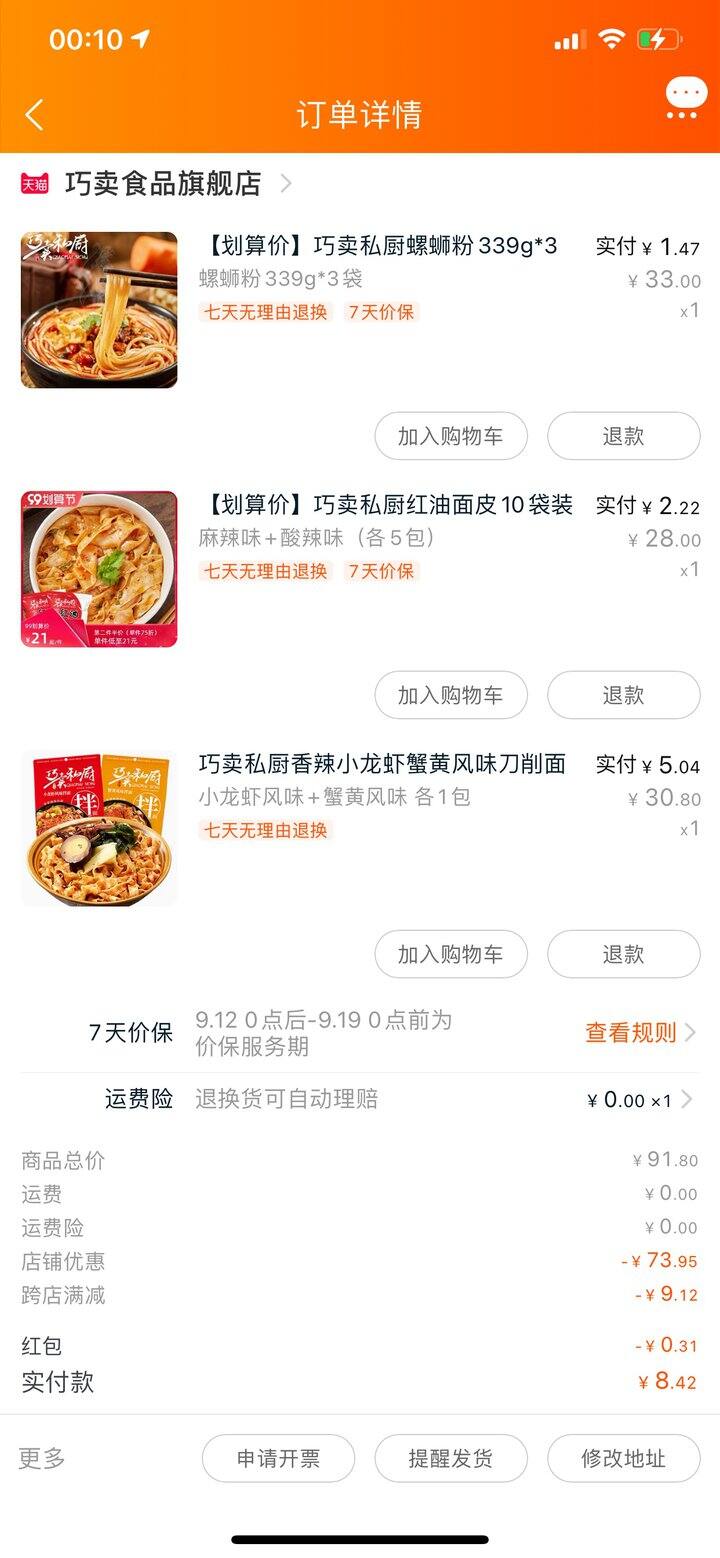Screen dimensions: 720x1558
Task: Tap 更多 for more order options
Action: pos(42,1458)
